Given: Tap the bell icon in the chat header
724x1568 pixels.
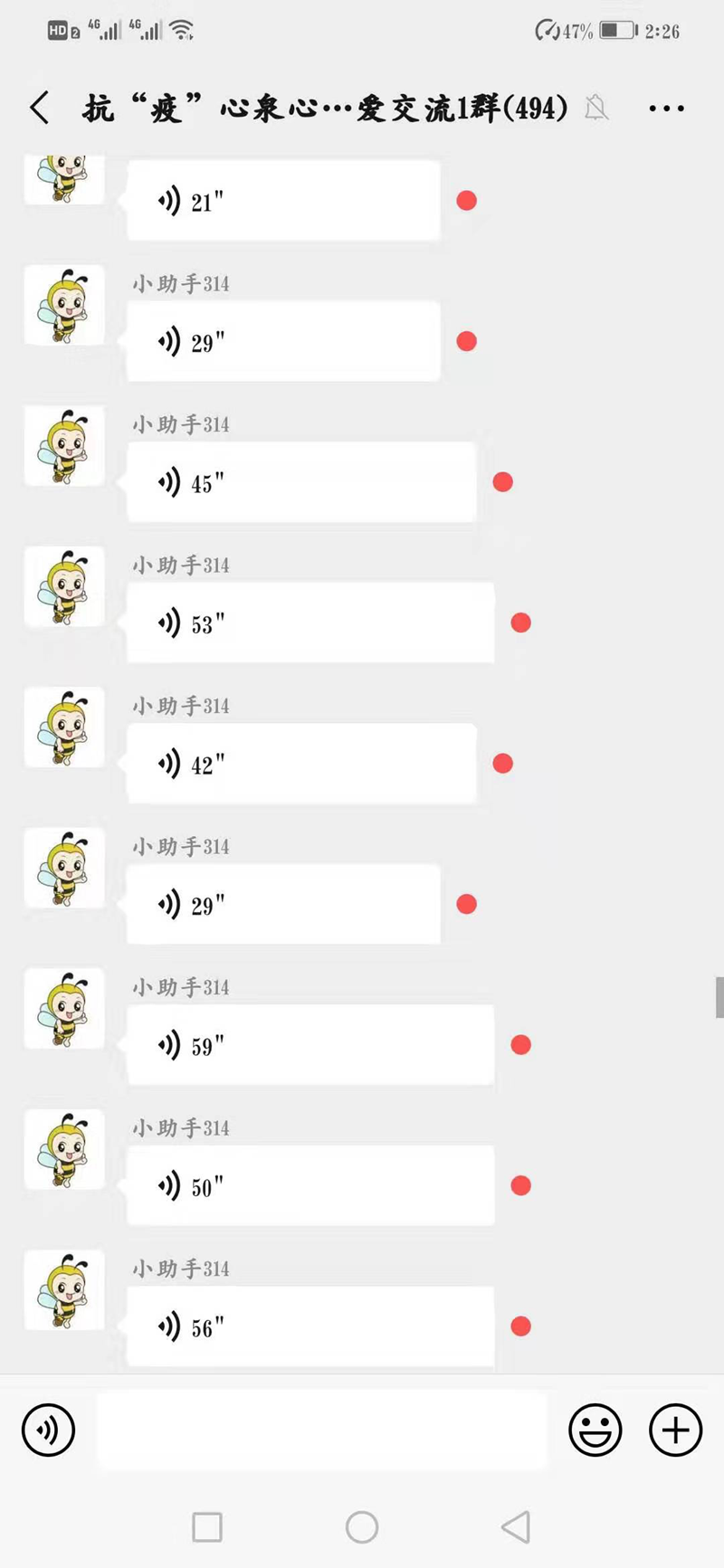Looking at the screenshot, I should 595,108.
